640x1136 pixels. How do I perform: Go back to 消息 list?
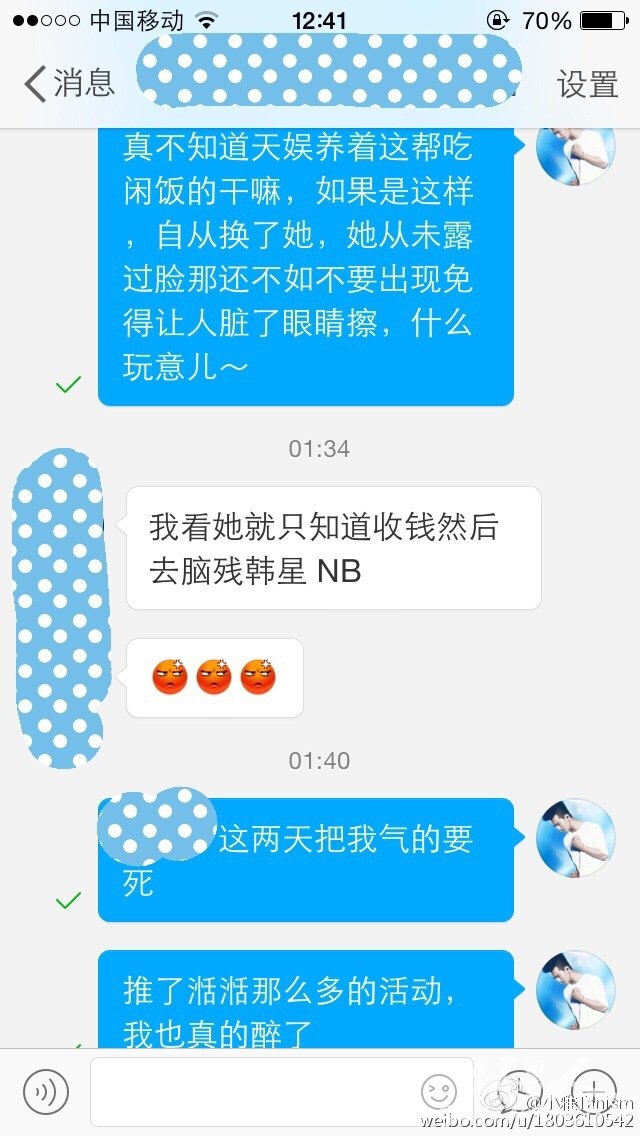point(70,82)
